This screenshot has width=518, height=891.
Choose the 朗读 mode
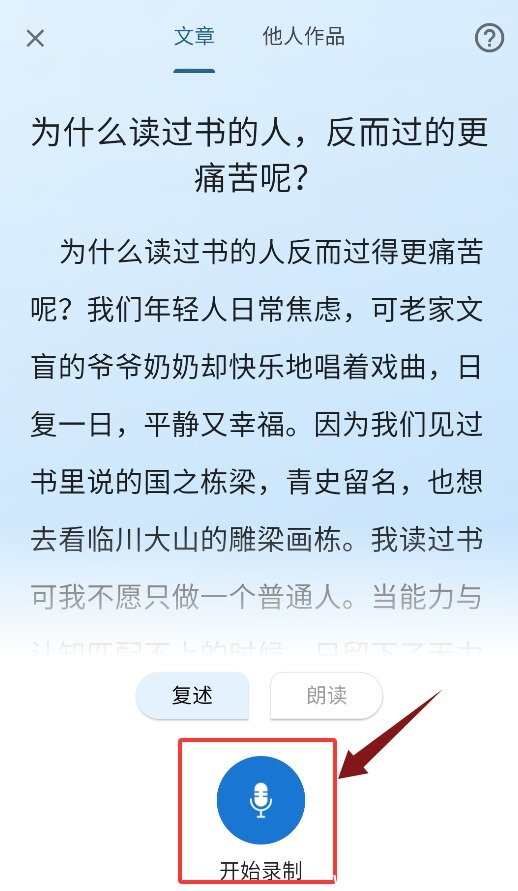326,696
